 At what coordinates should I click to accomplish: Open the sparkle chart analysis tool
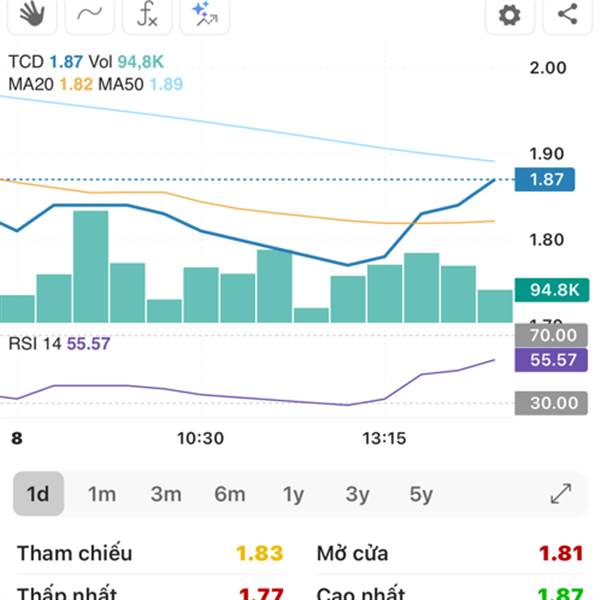(x=205, y=14)
